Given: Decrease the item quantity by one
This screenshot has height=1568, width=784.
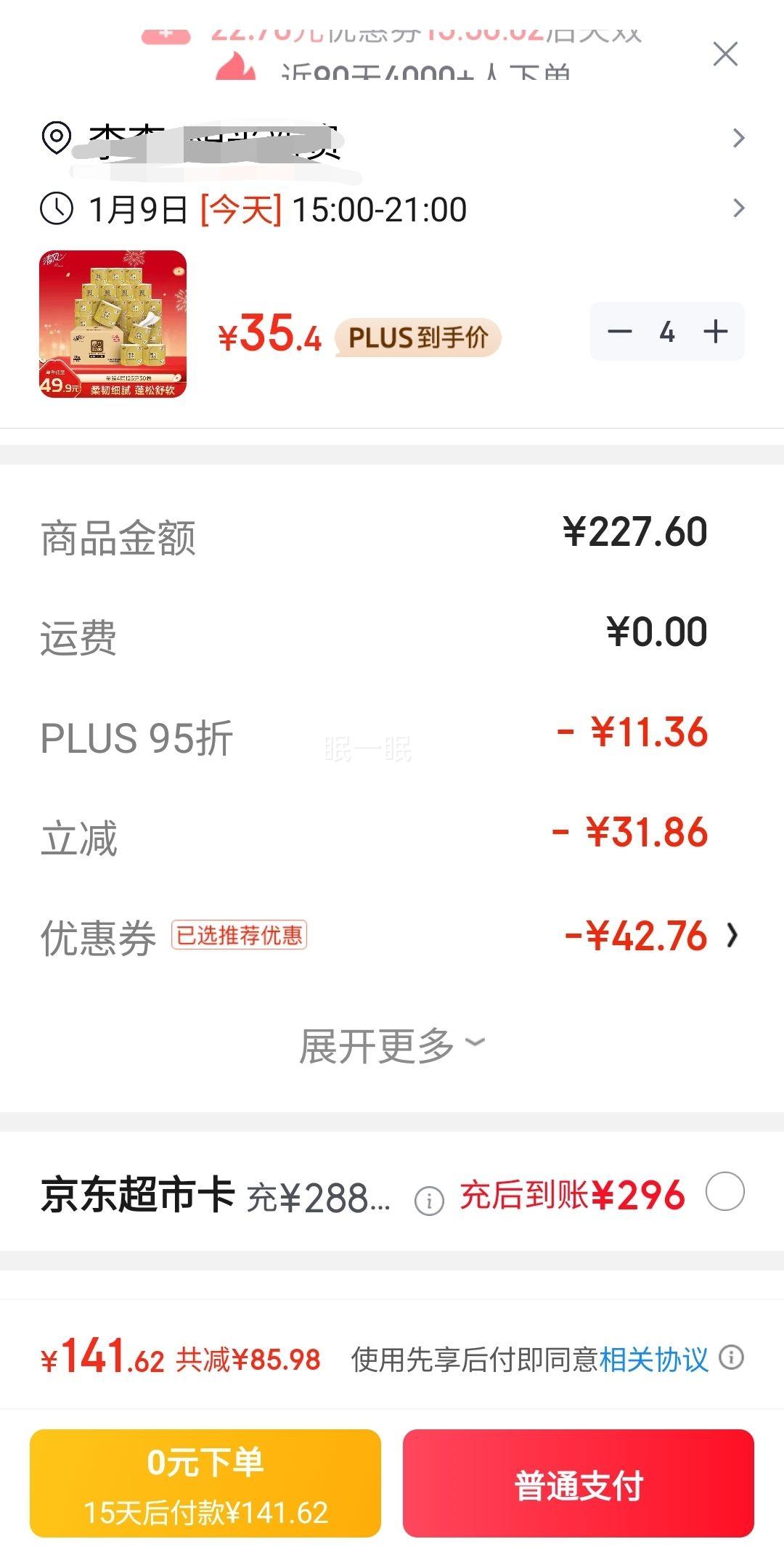Looking at the screenshot, I should click(x=620, y=332).
